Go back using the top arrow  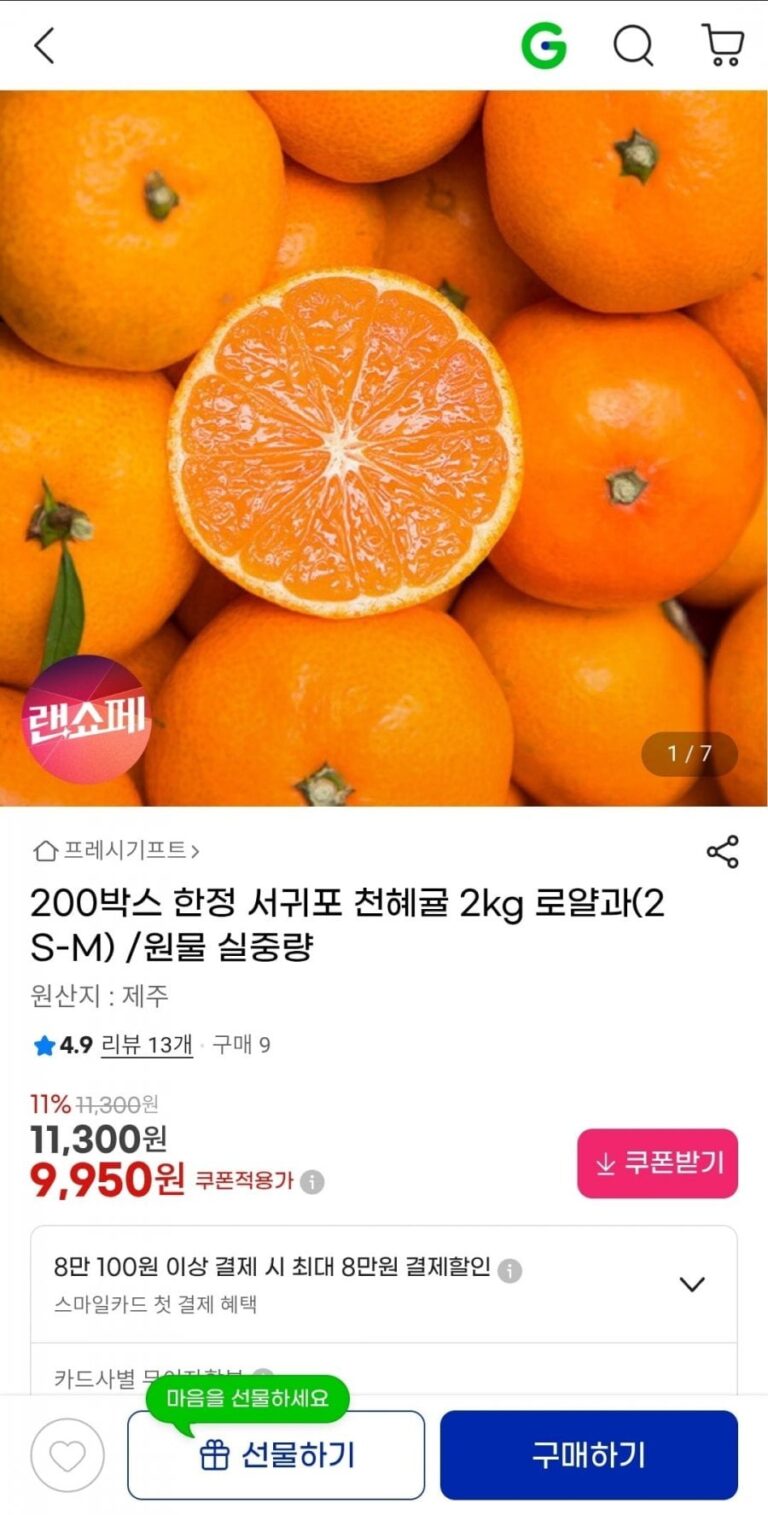[44, 46]
